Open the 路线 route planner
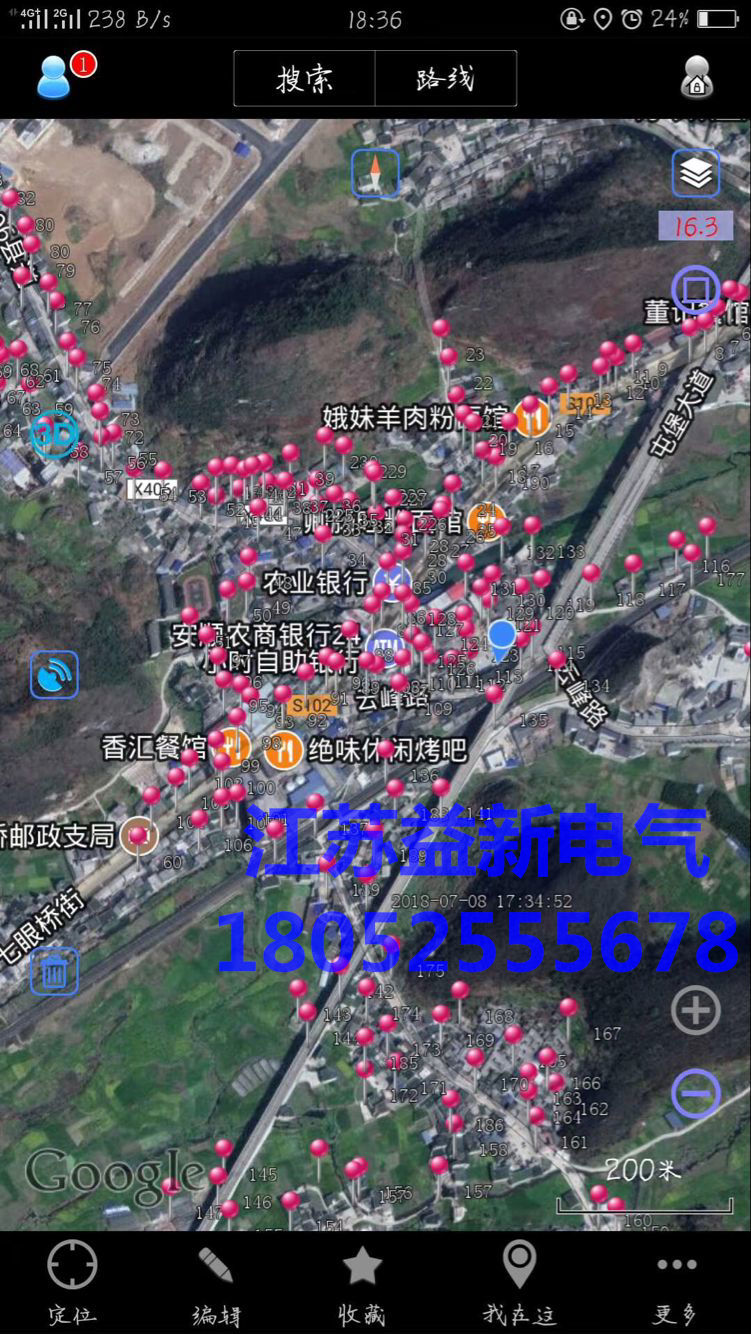This screenshot has height=1334, width=751. click(x=445, y=79)
